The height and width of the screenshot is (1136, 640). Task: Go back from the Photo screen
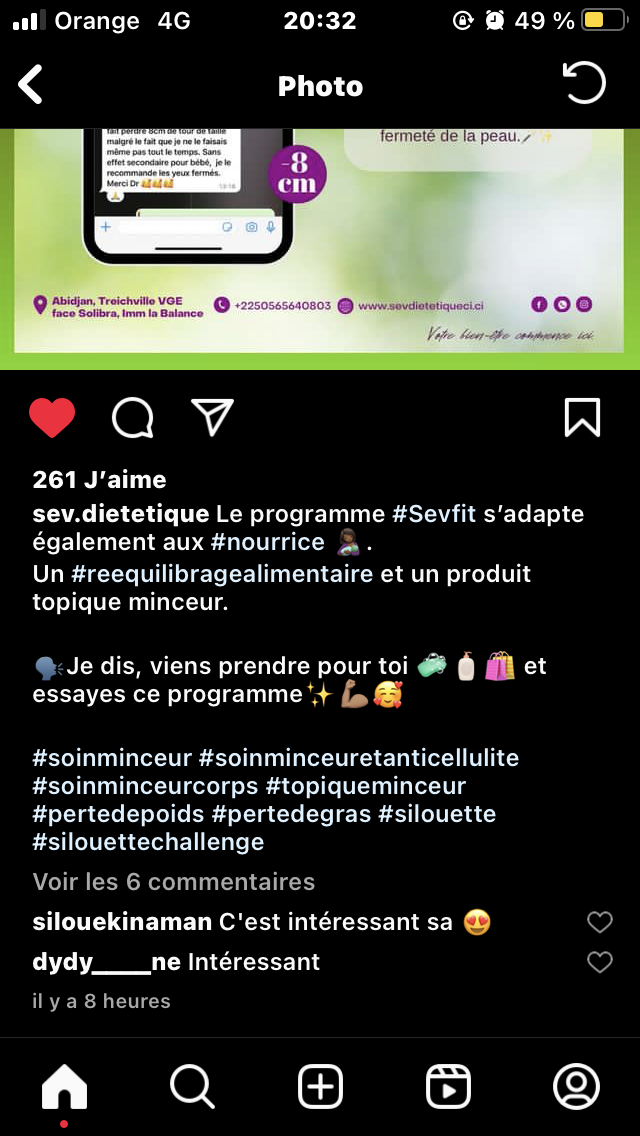coord(31,85)
